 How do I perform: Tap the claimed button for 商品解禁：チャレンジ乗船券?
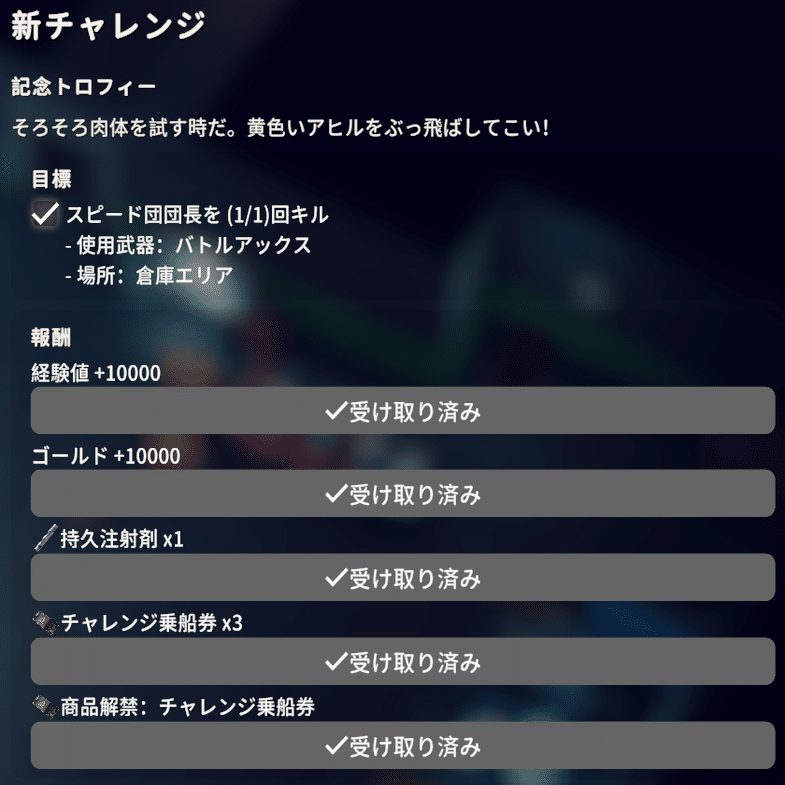403,746
